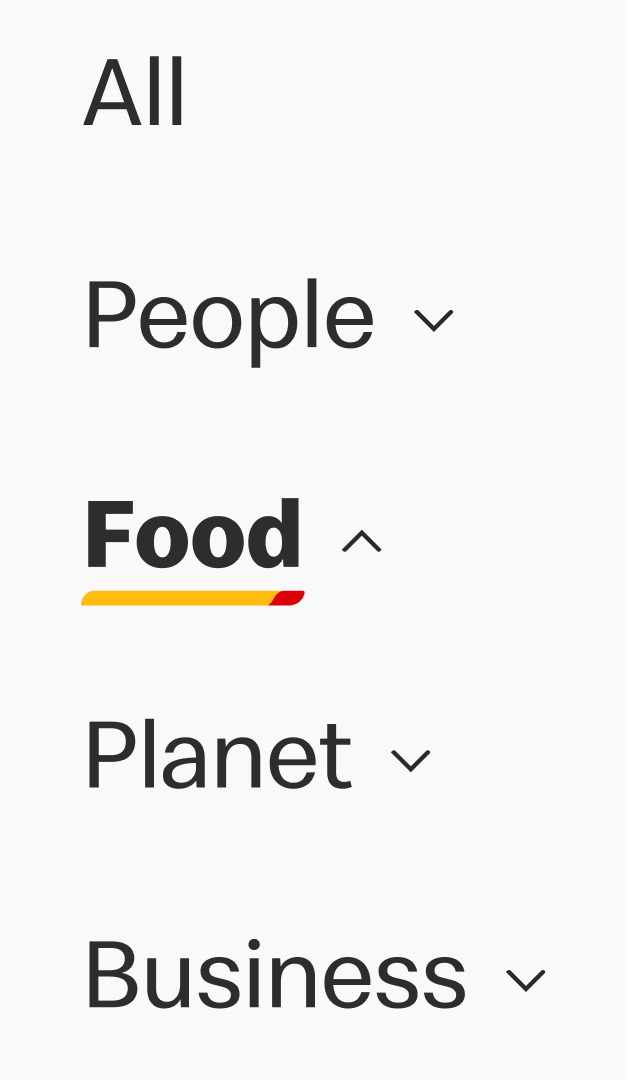The width and height of the screenshot is (627, 1080).
Task: Expand the Business submenu chevron
Action: click(x=526, y=981)
